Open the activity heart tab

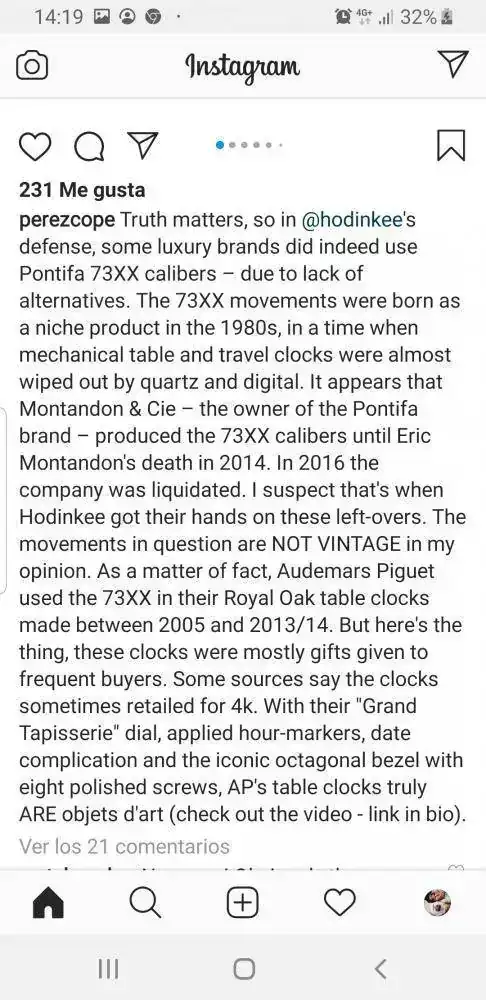click(x=340, y=902)
